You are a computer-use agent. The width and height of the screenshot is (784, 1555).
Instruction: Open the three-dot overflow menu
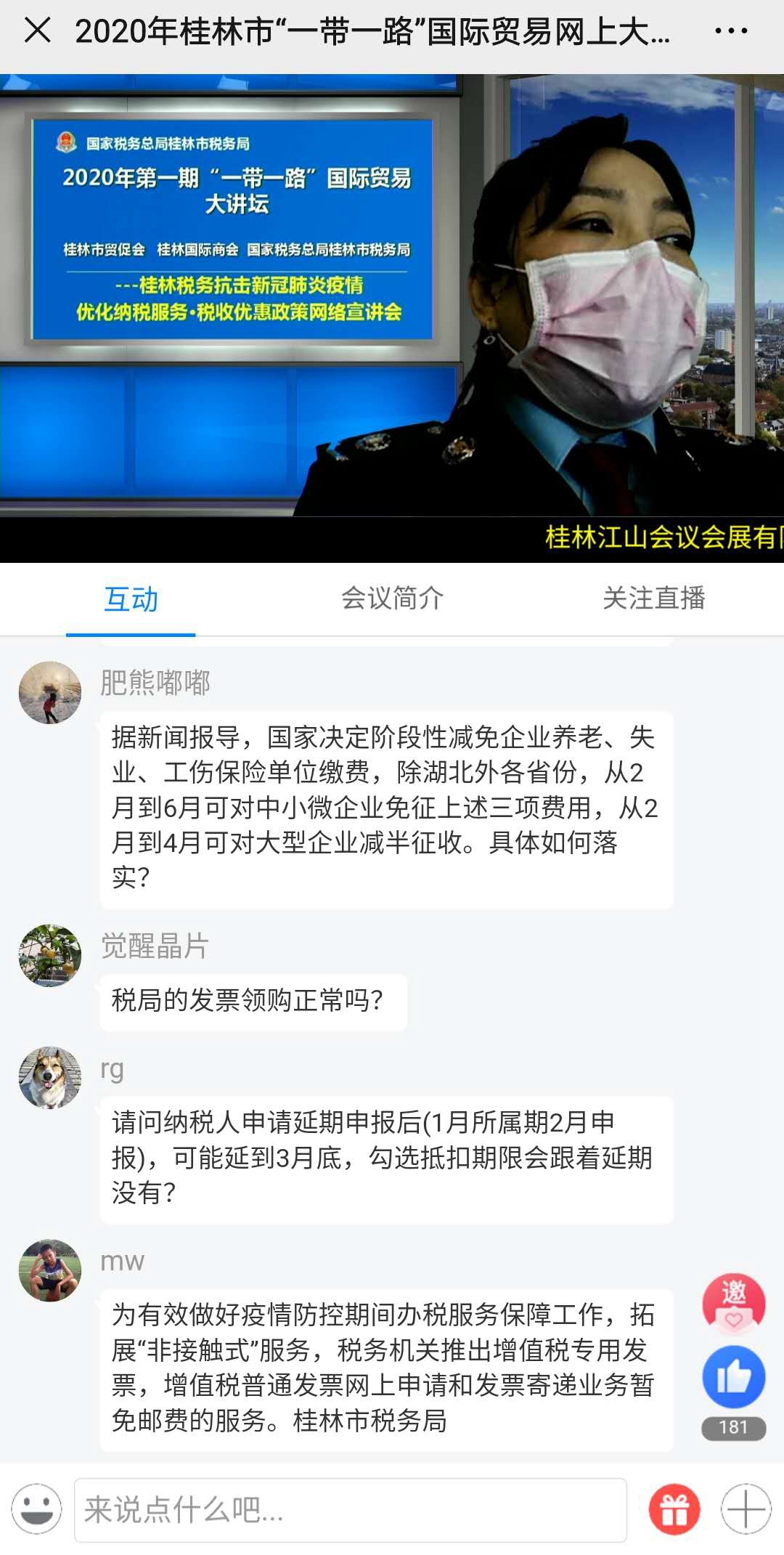(x=730, y=31)
